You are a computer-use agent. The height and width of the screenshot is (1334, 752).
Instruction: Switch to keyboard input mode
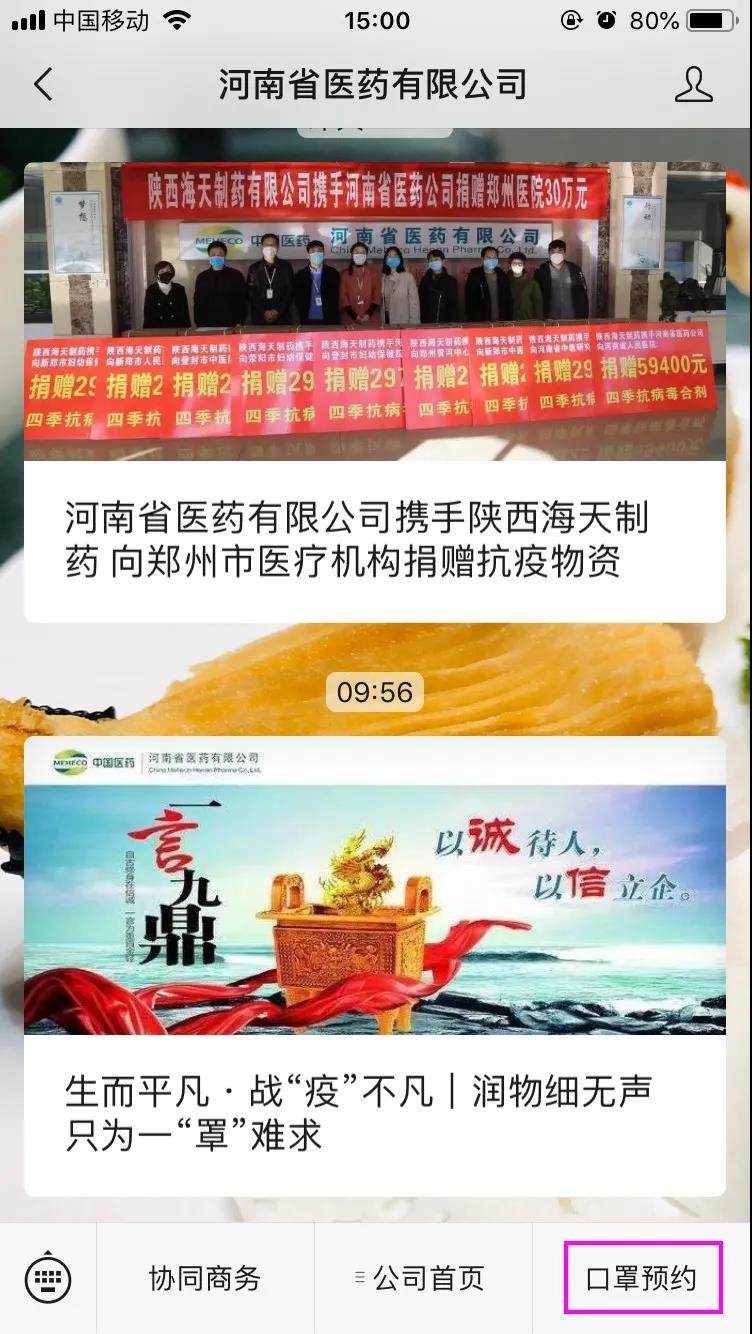tap(48, 1278)
